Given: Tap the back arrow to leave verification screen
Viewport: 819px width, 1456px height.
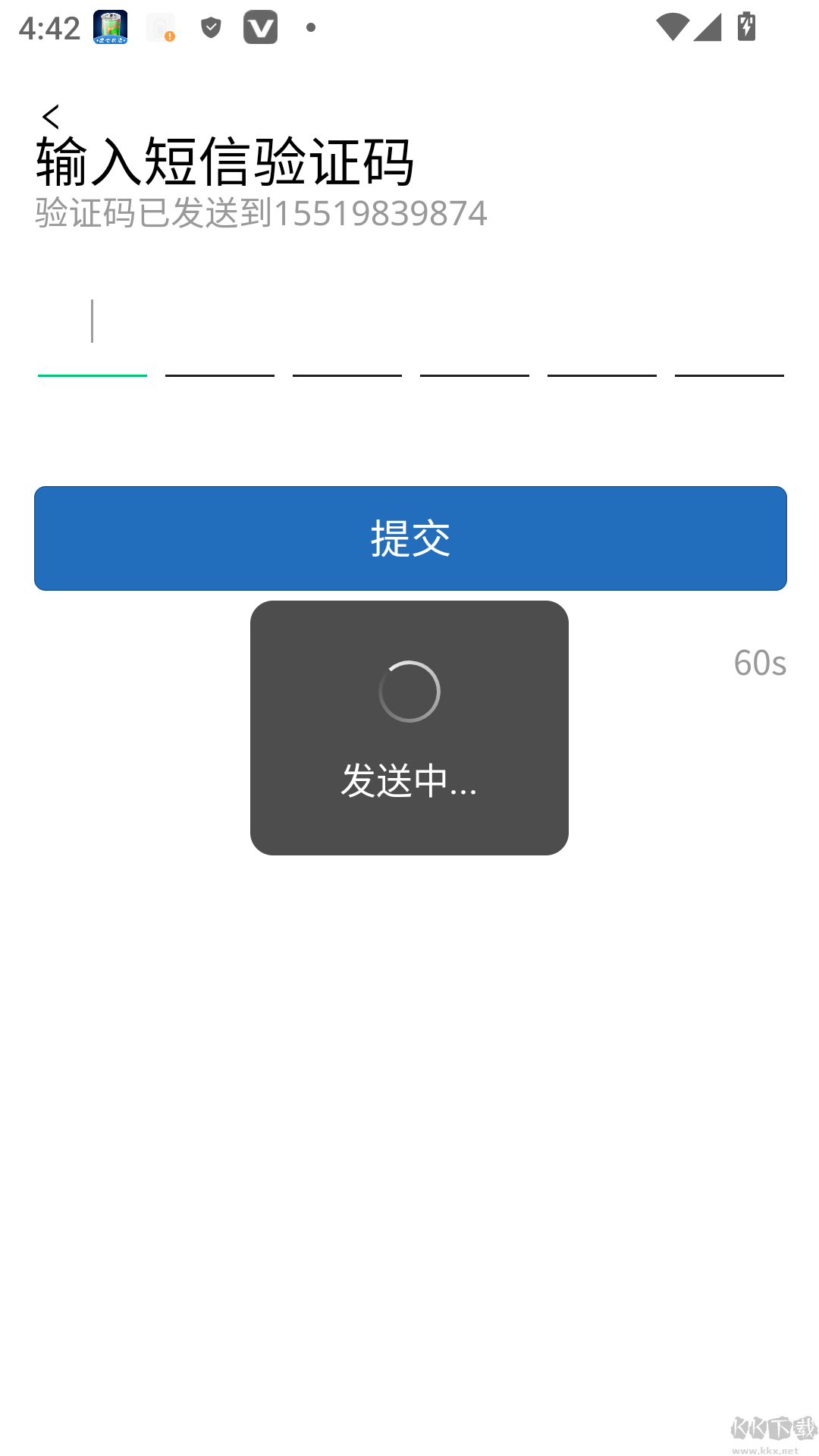Looking at the screenshot, I should (x=50, y=115).
